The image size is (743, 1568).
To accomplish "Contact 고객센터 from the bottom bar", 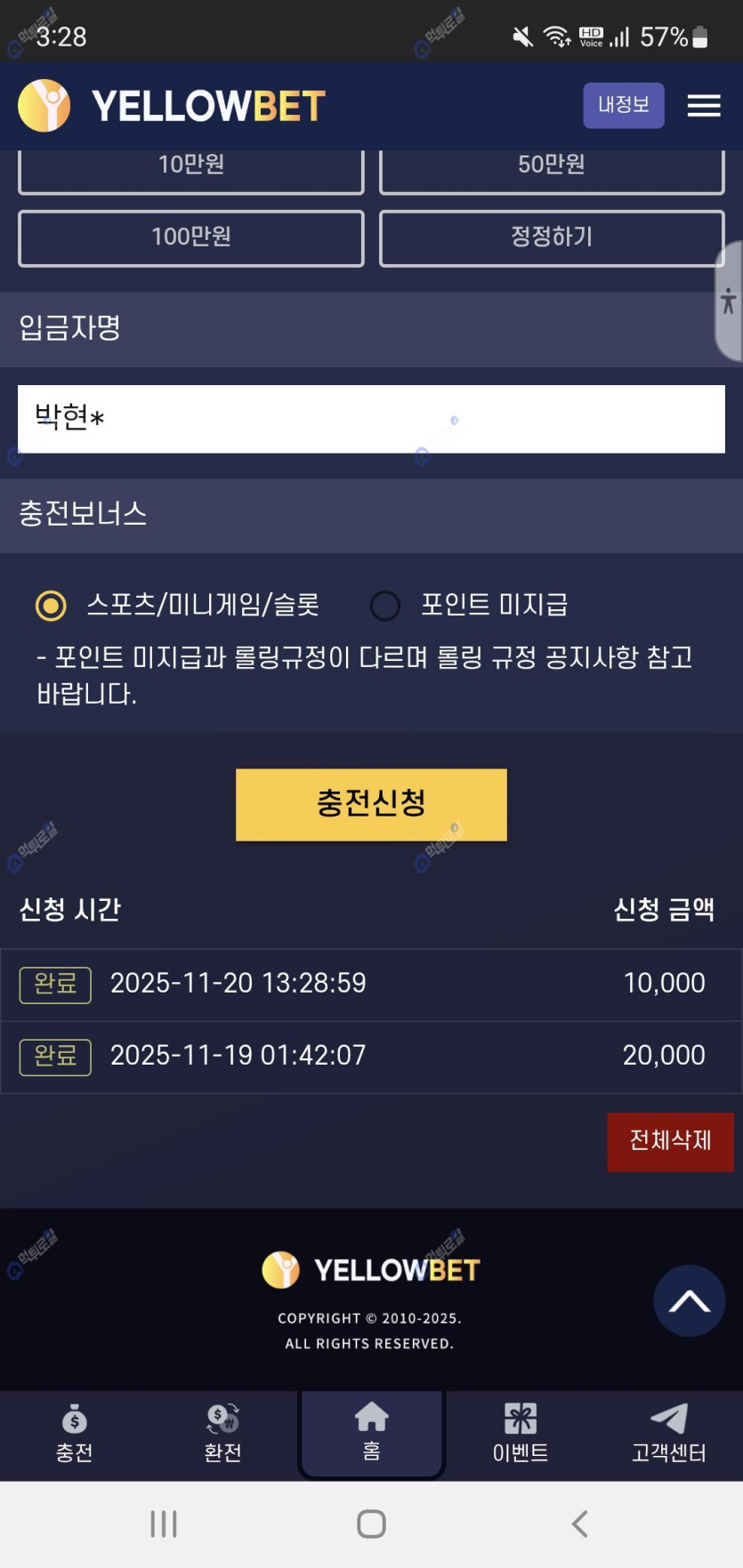I will click(x=668, y=1432).
